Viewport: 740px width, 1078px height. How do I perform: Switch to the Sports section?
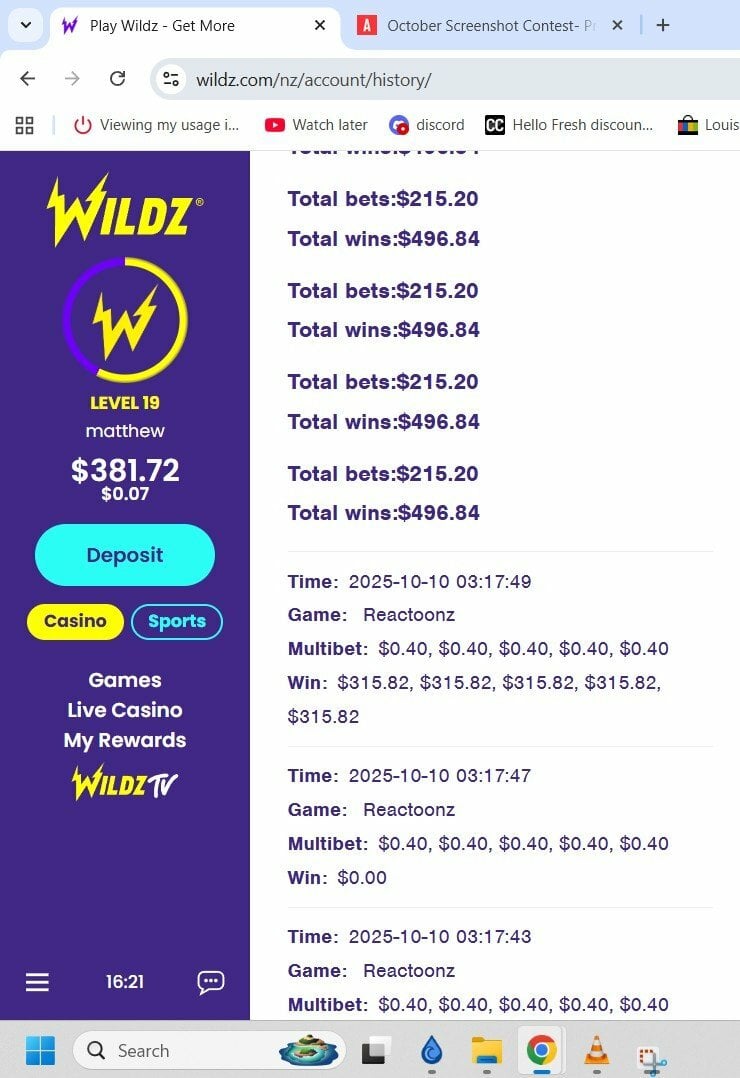pyautogui.click(x=177, y=621)
